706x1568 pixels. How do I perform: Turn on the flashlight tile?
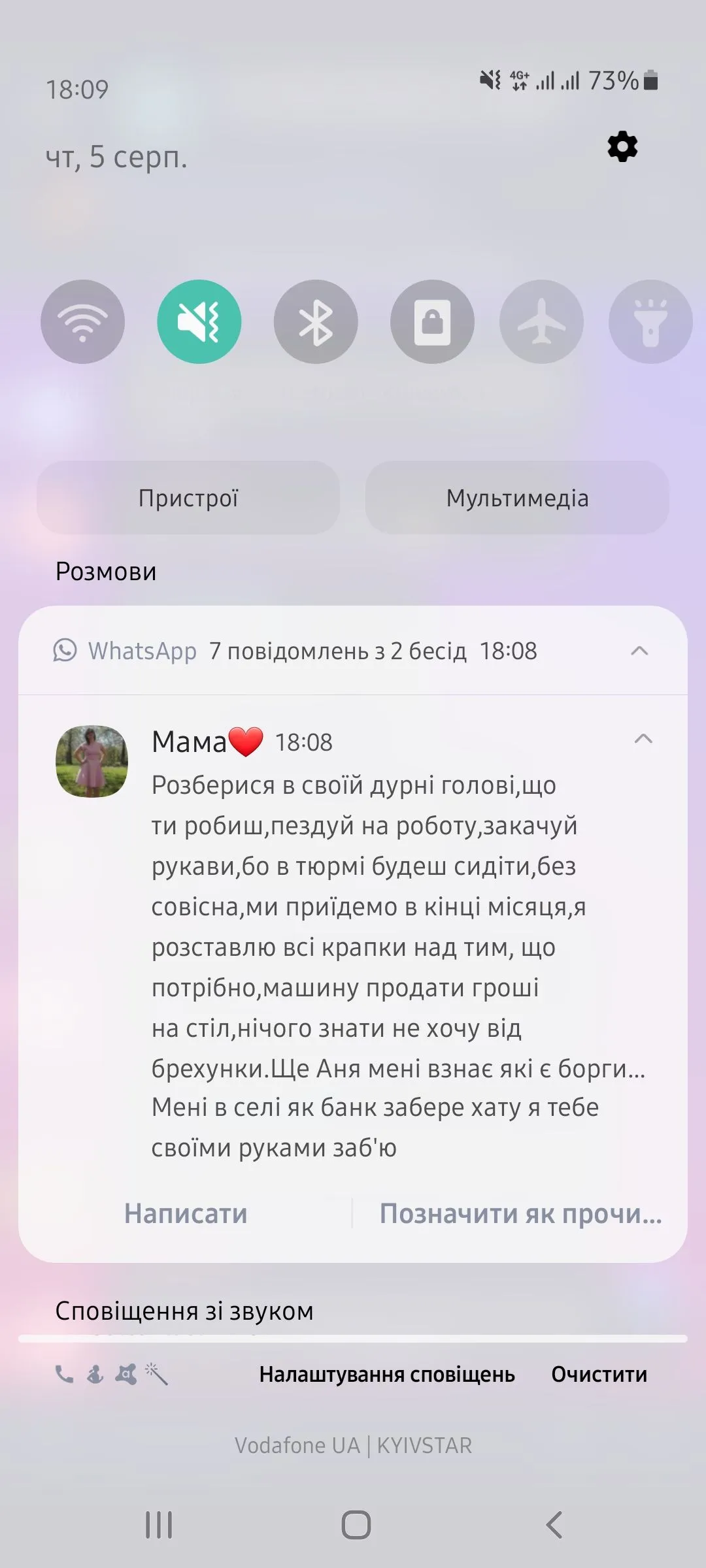coord(650,321)
